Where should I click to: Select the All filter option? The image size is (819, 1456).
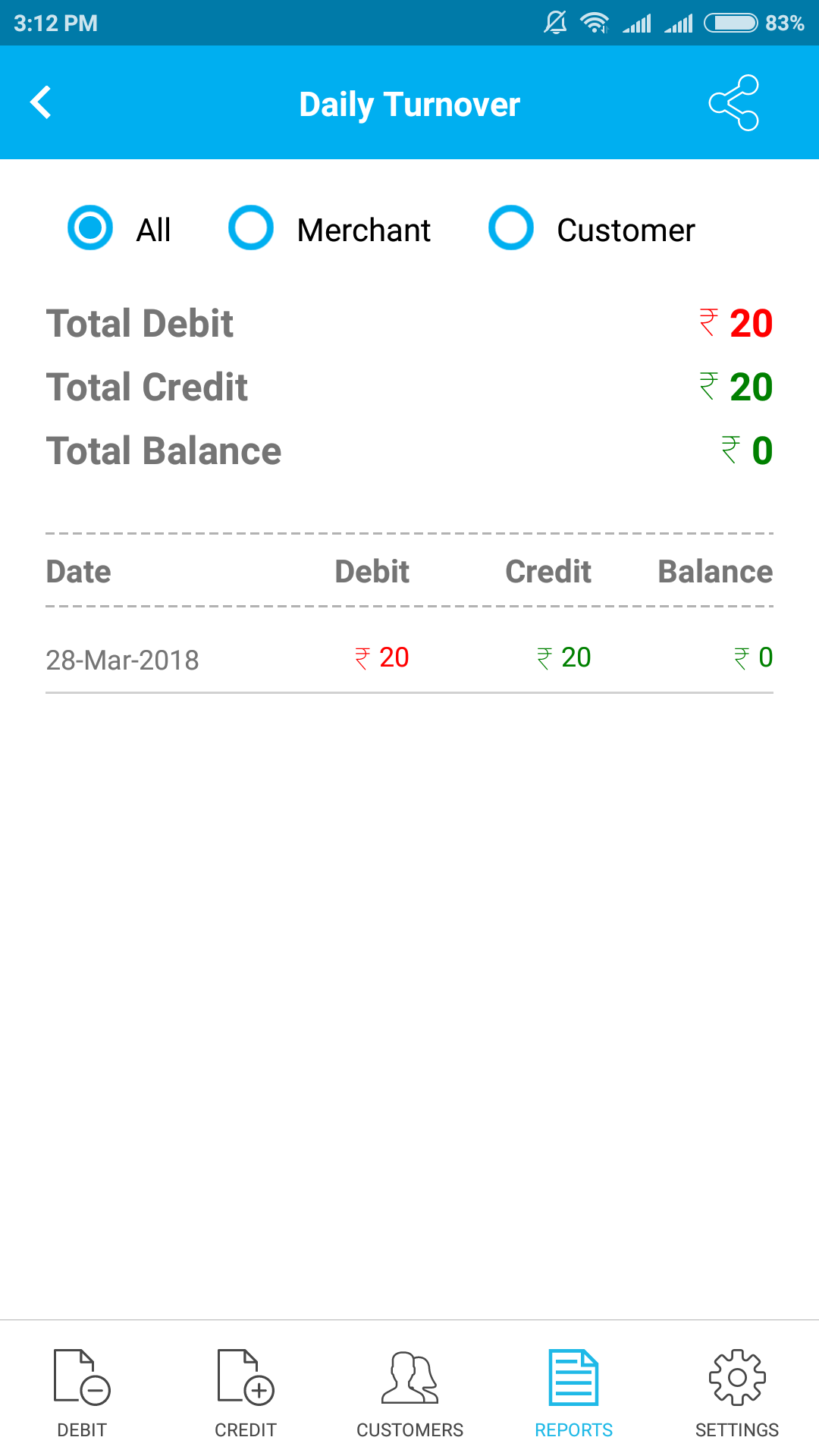(91, 227)
